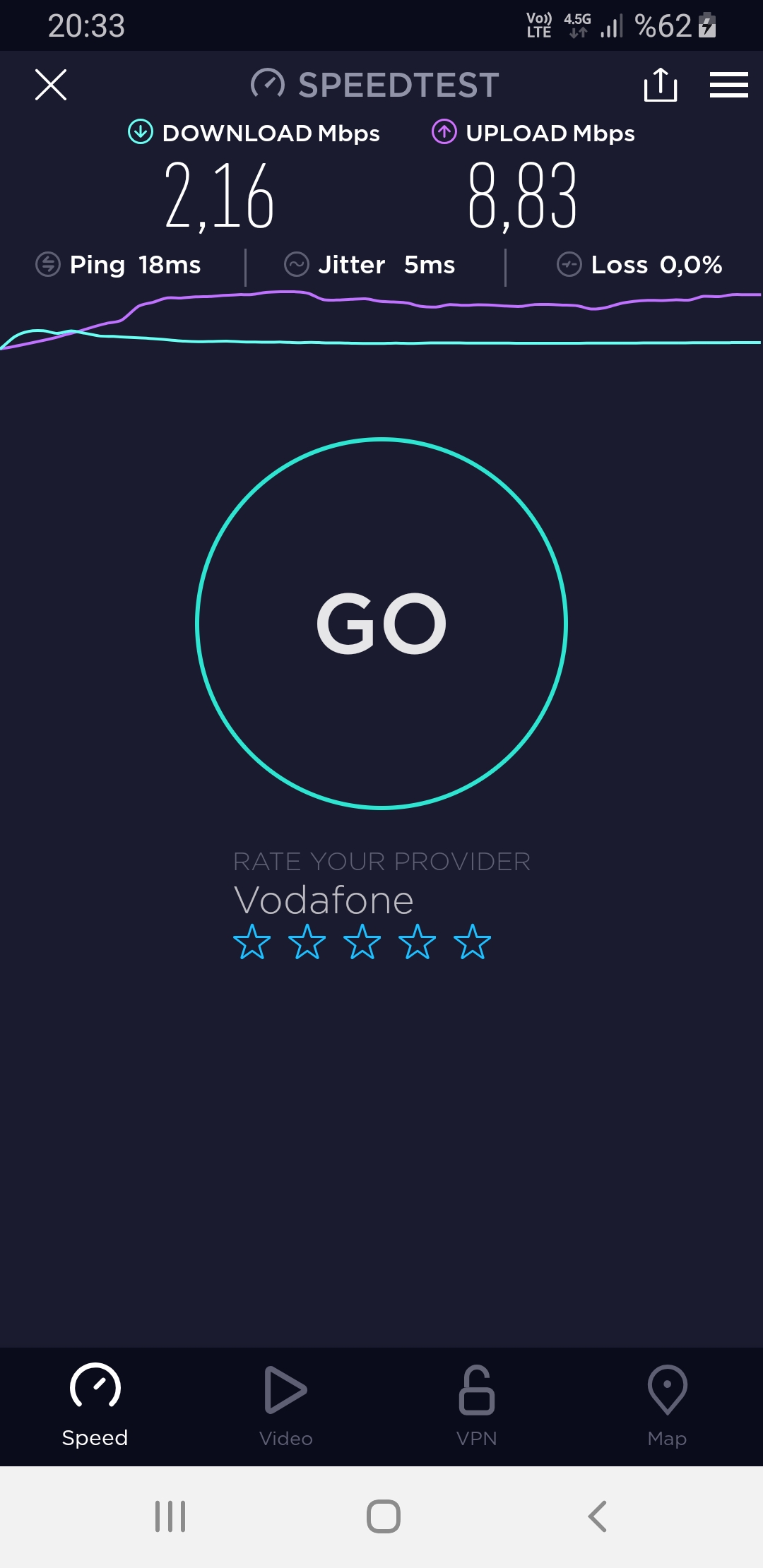Share the speed test result

coord(661,85)
